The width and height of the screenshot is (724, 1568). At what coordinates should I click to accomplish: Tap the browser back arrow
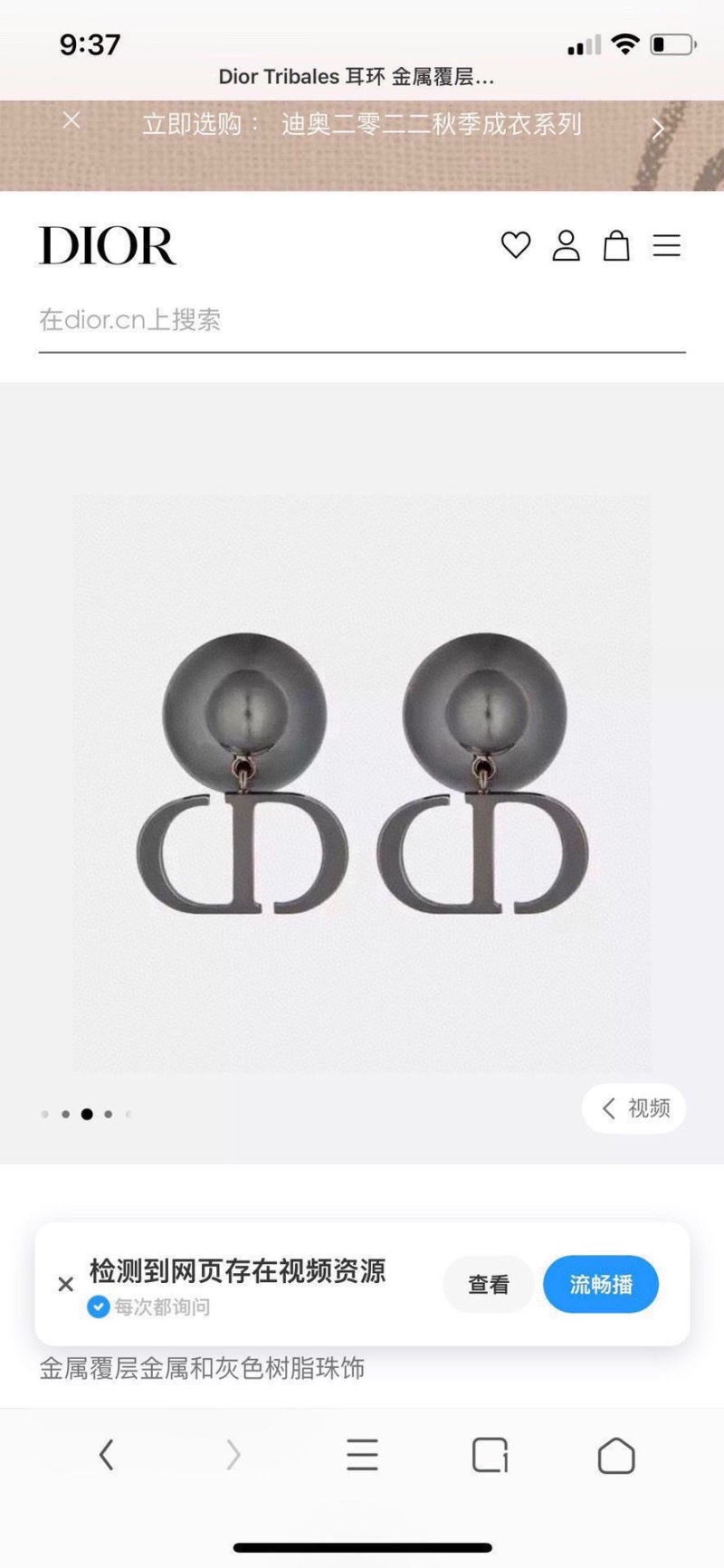click(x=106, y=1455)
